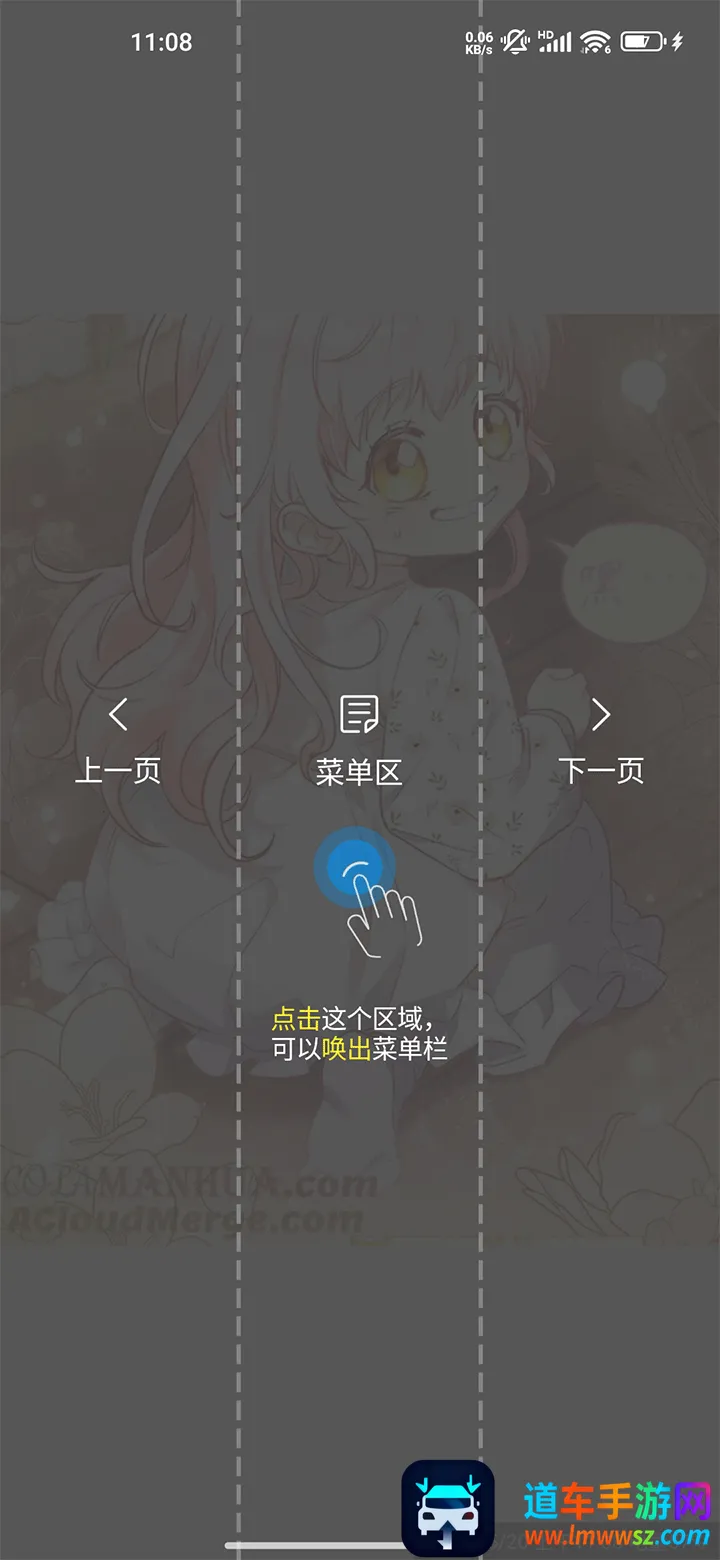
Task: Open the menu zone (菜单区)
Action: click(359, 741)
